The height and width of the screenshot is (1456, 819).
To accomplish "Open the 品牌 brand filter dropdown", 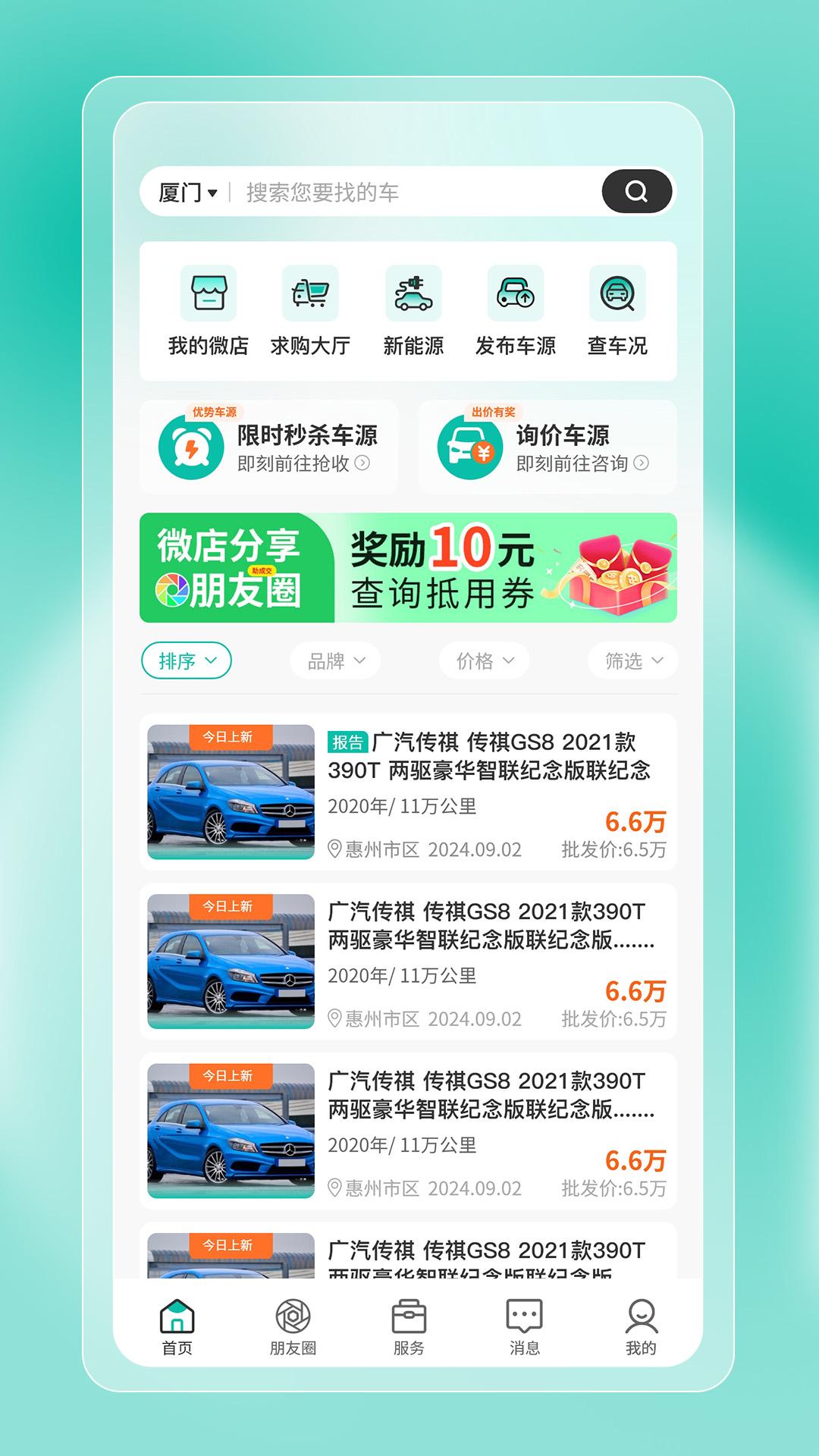I will coord(335,661).
